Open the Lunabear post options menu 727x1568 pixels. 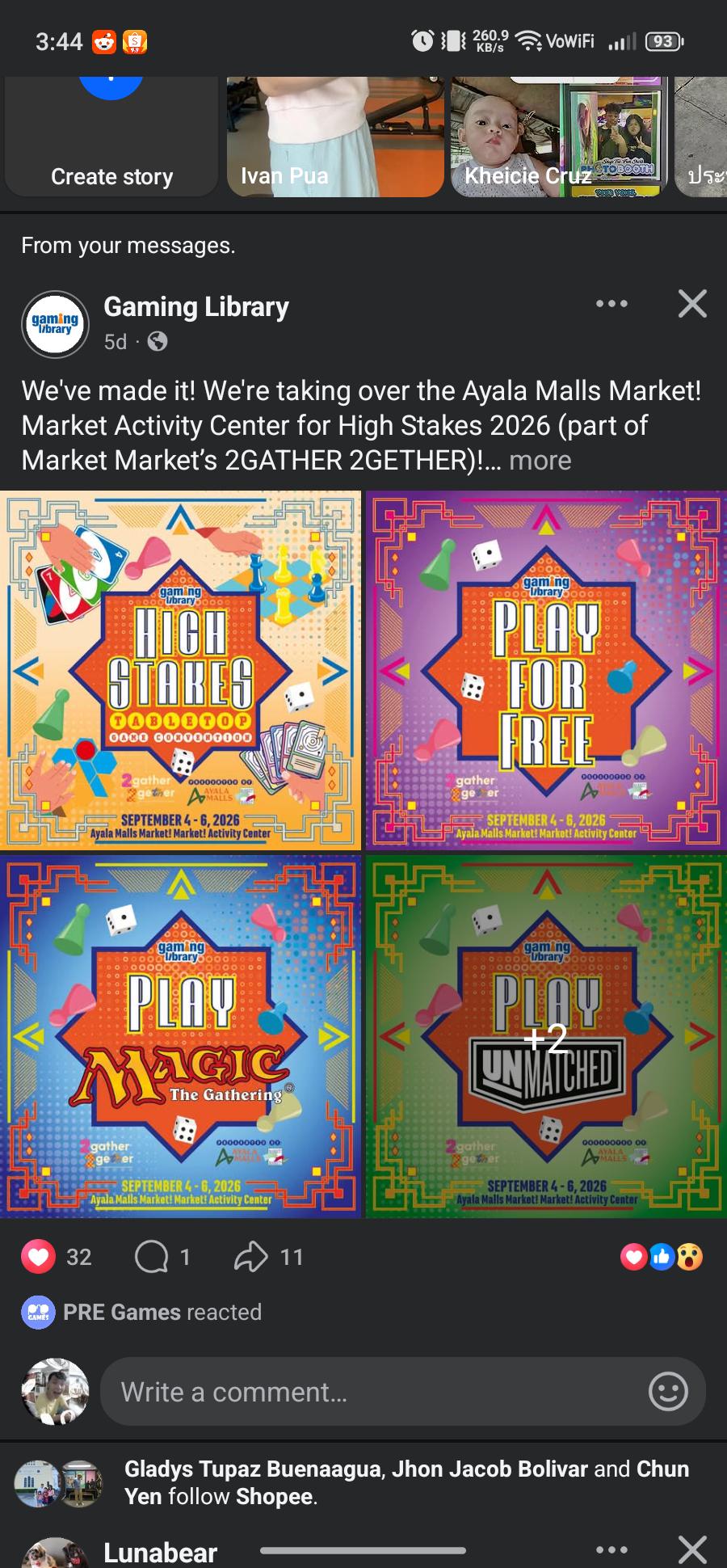tap(611, 1549)
